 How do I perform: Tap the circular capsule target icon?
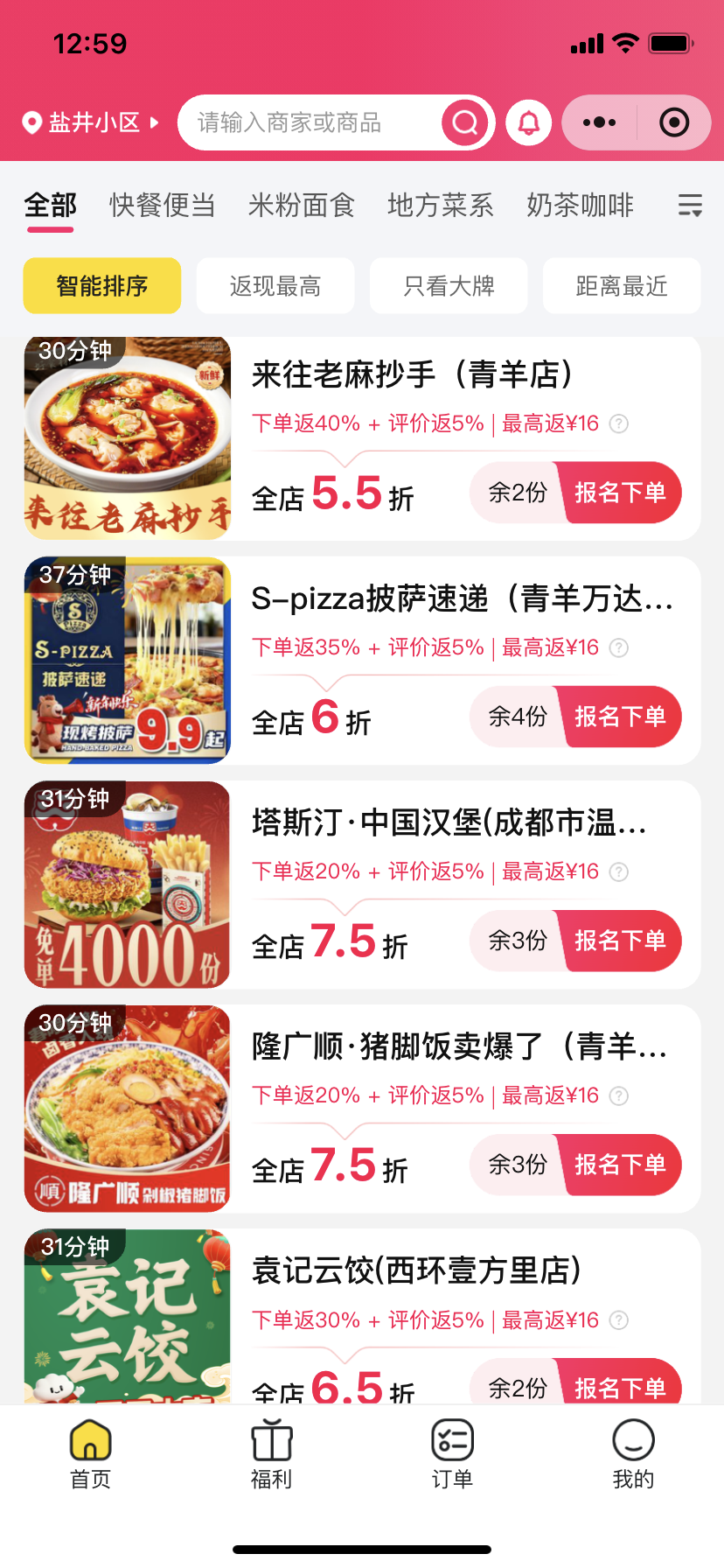[673, 122]
